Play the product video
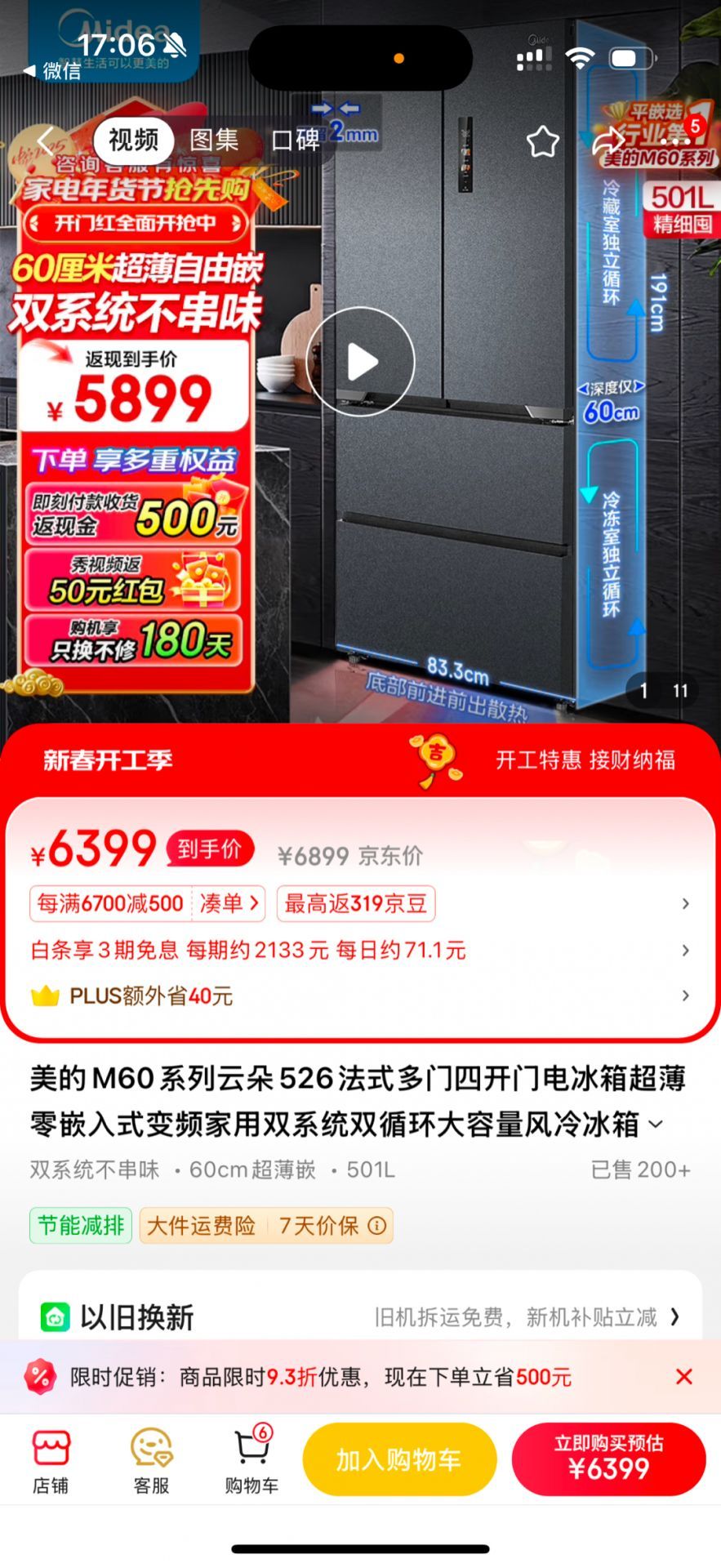 pyautogui.click(x=360, y=362)
